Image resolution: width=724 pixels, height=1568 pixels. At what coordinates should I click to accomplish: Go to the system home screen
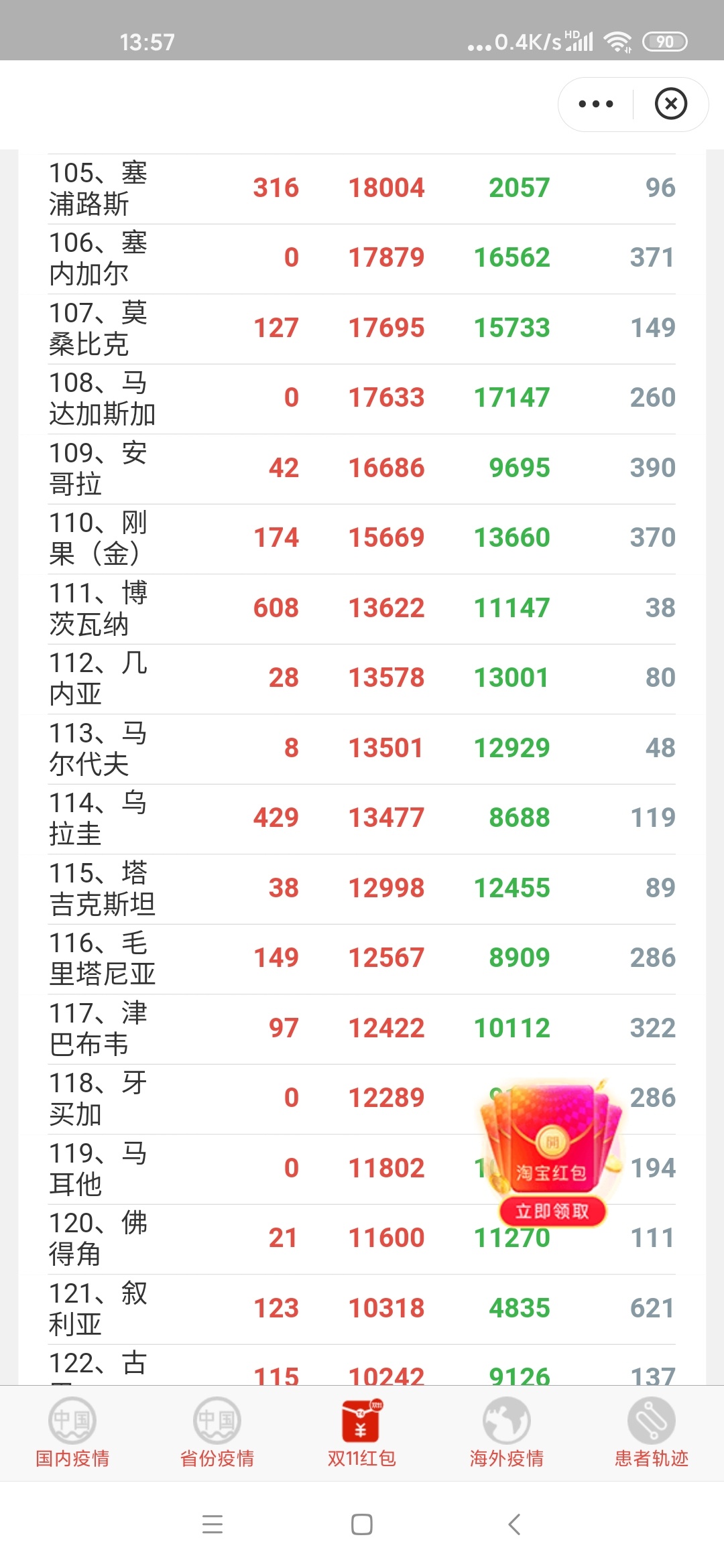[362, 1524]
